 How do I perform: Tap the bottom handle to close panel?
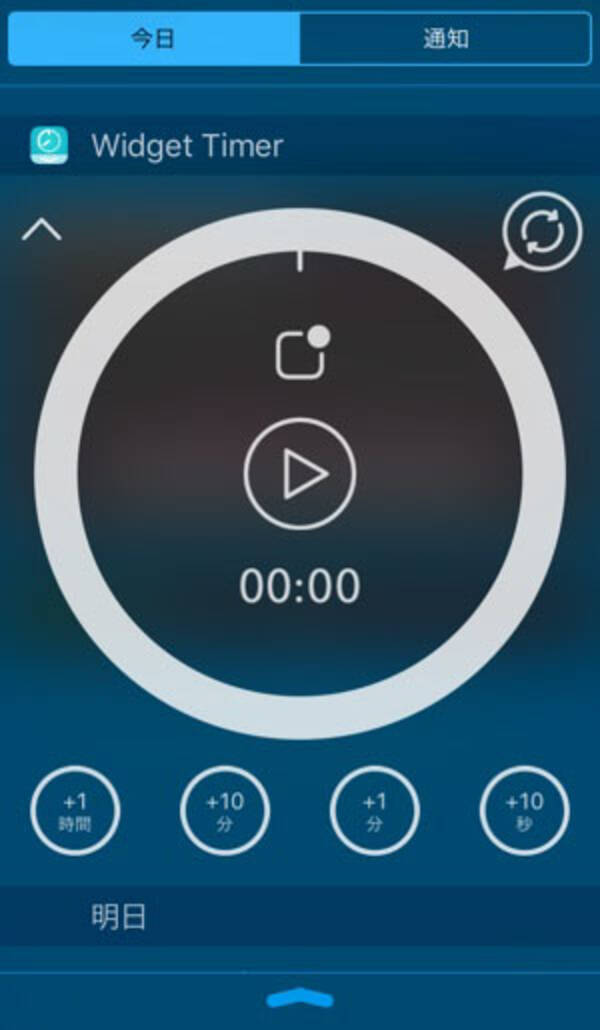pyautogui.click(x=300, y=998)
